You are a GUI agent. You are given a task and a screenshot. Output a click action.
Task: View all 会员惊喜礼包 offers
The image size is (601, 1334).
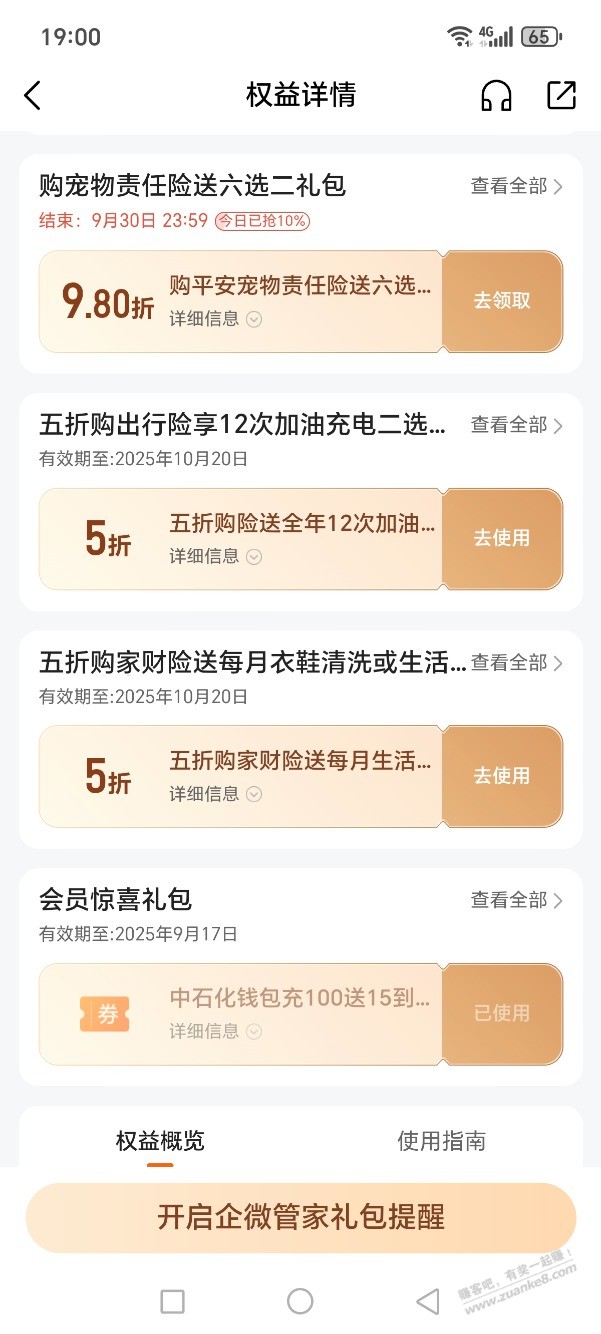click(x=516, y=900)
